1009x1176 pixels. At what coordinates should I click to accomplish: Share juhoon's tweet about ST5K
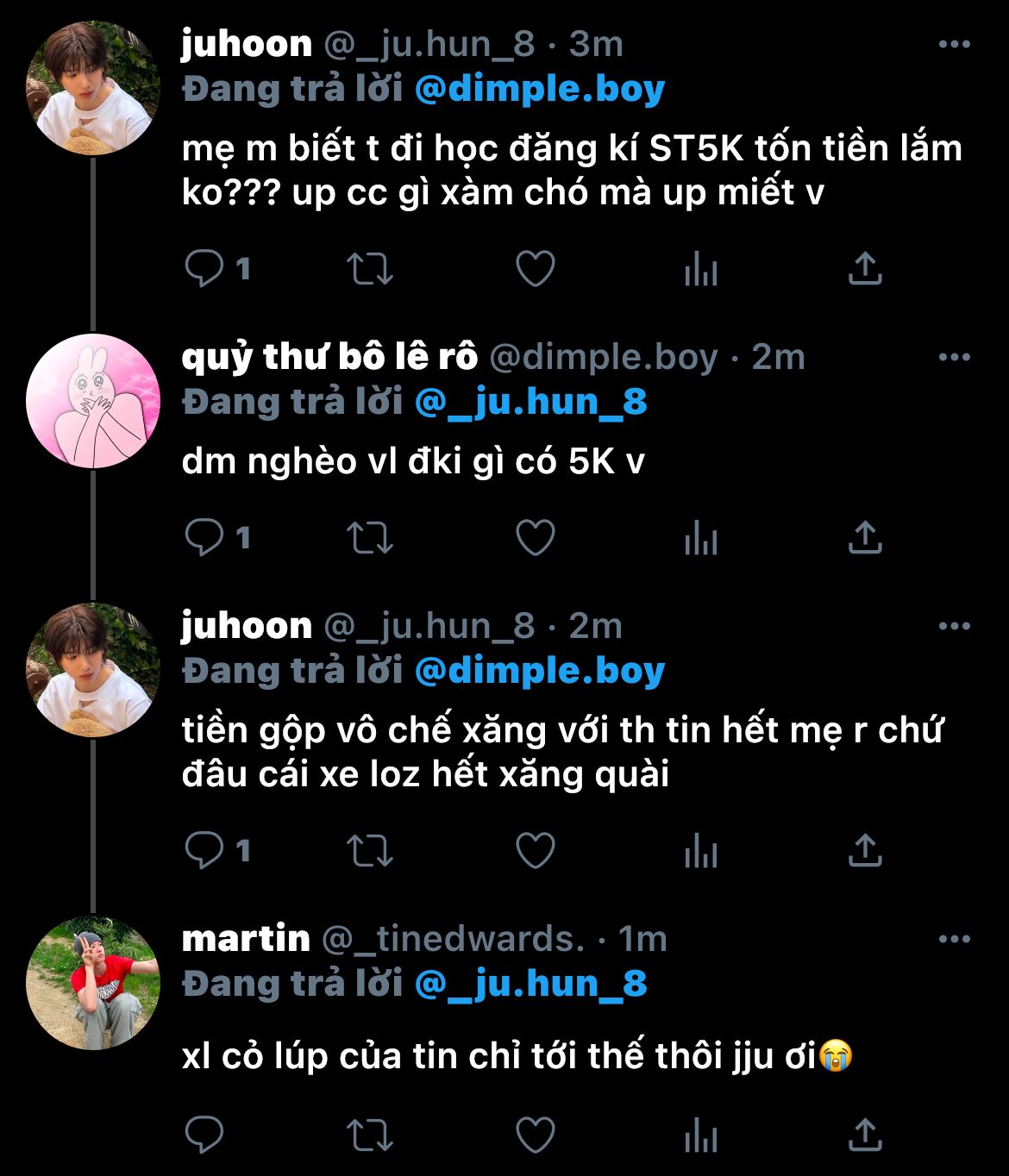click(x=864, y=269)
